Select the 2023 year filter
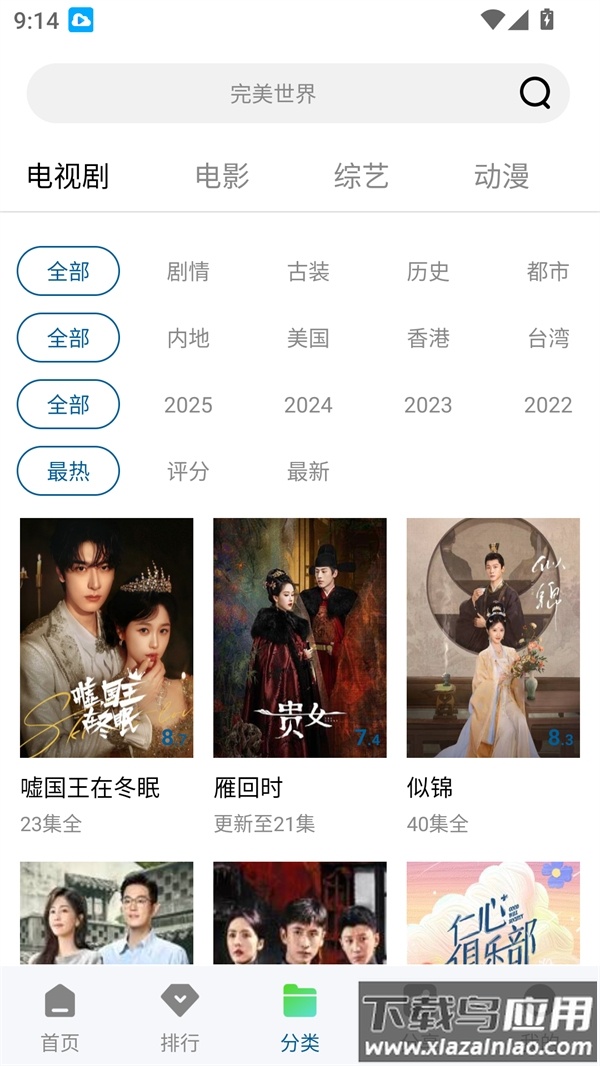Image resolution: width=600 pixels, height=1066 pixels. [428, 405]
